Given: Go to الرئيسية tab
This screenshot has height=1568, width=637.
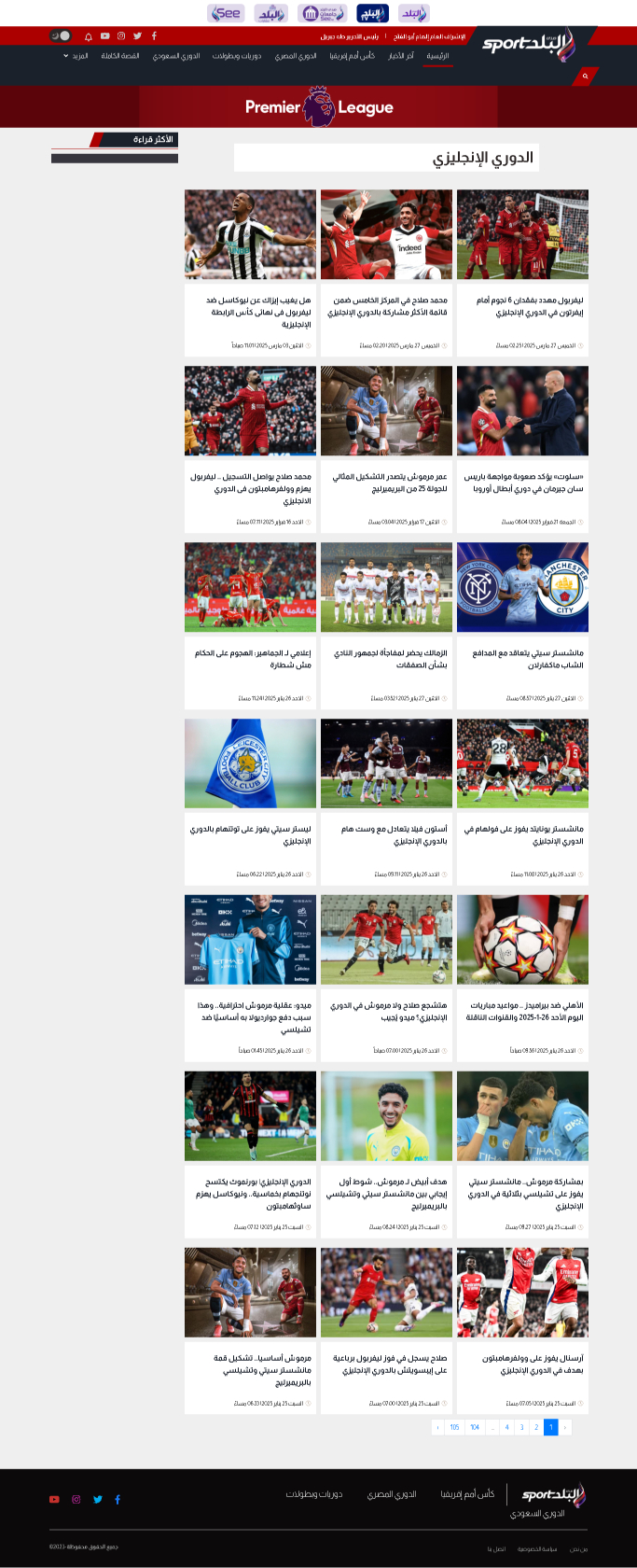Looking at the screenshot, I should pos(437,56).
